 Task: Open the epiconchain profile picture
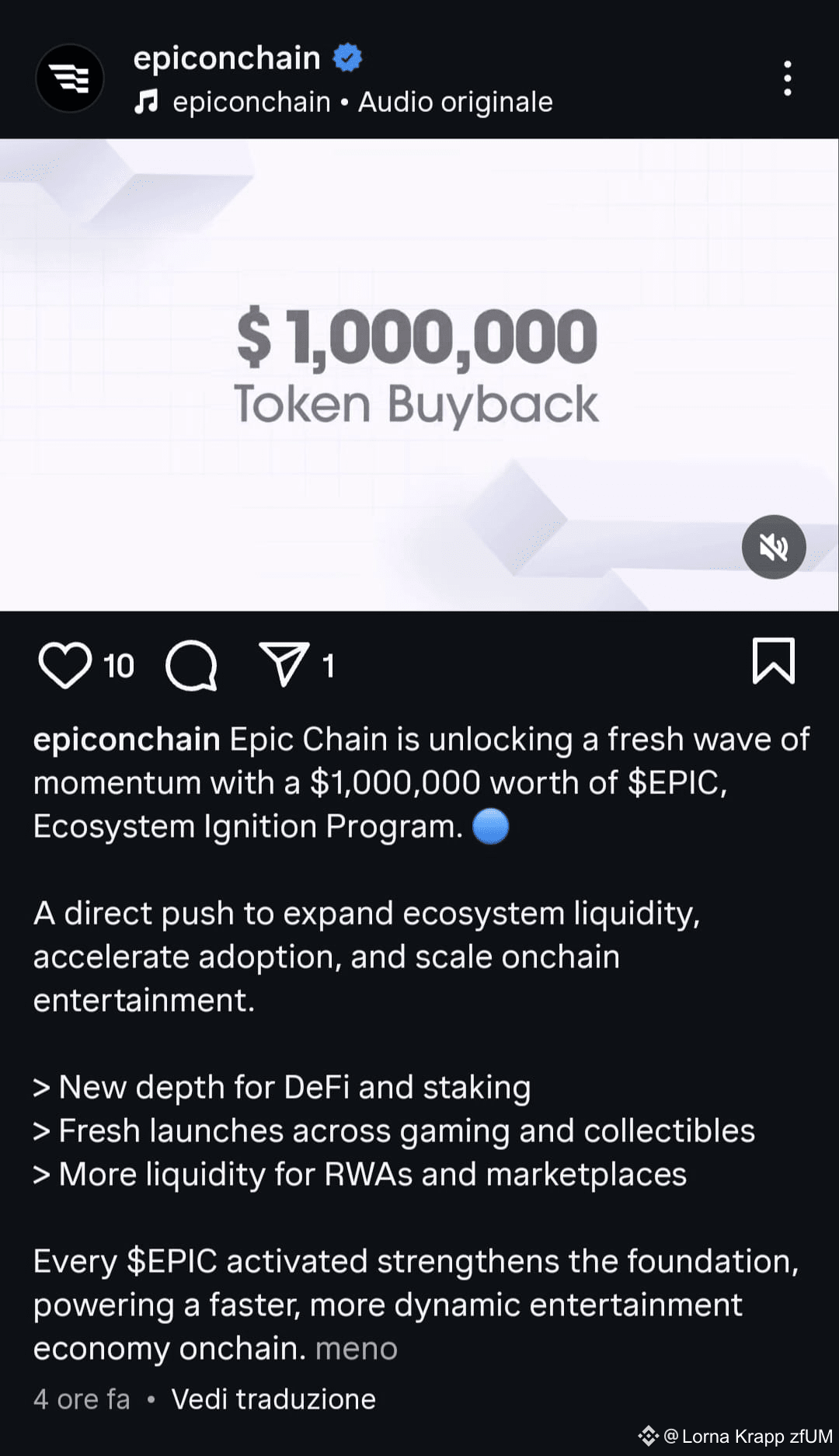click(x=69, y=78)
